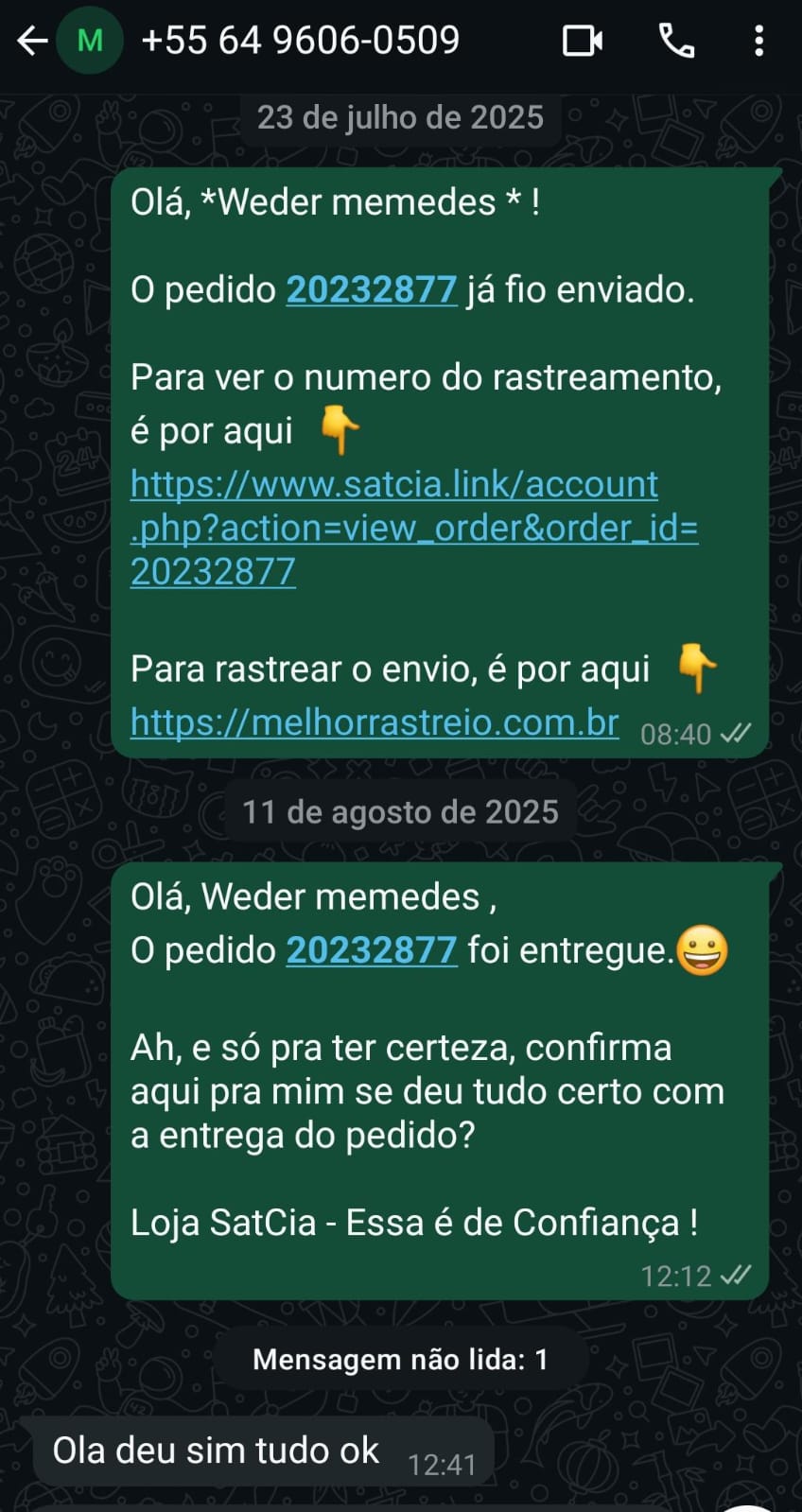
Task: Tap order number 20232877 in the delivered message
Action: 372,949
